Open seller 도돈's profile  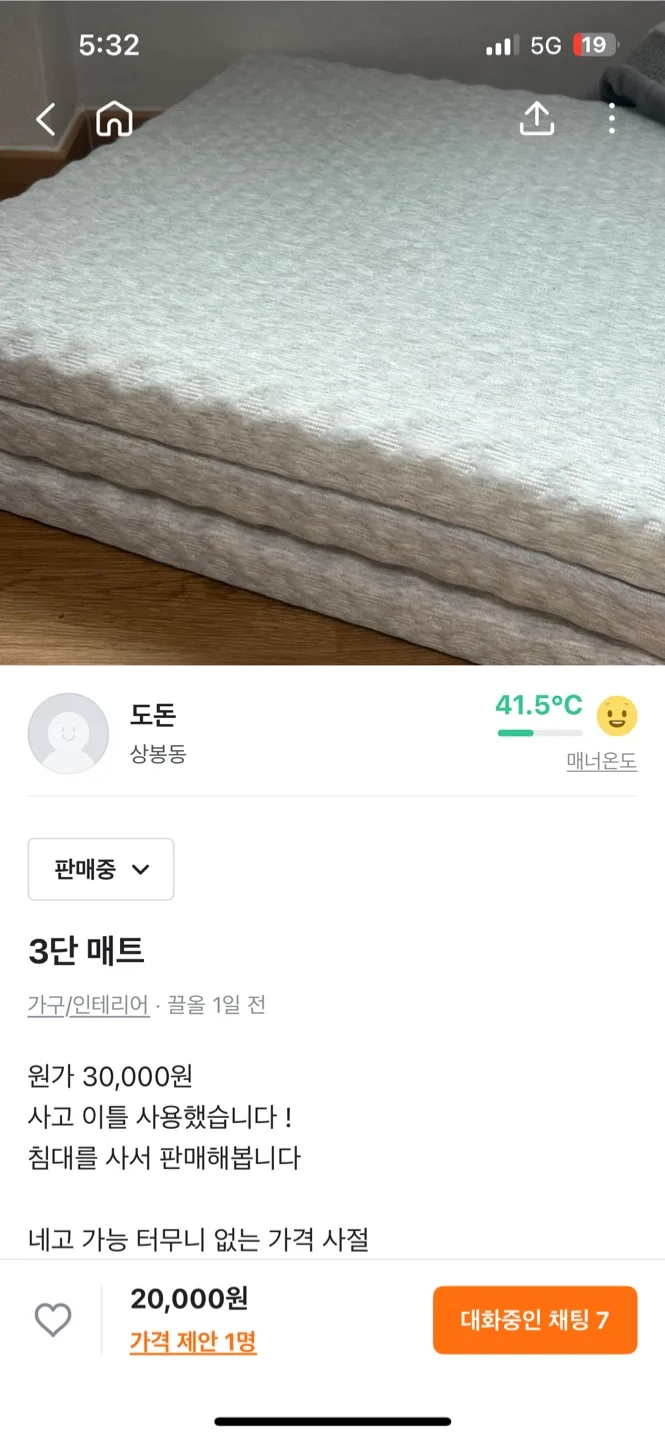click(68, 733)
